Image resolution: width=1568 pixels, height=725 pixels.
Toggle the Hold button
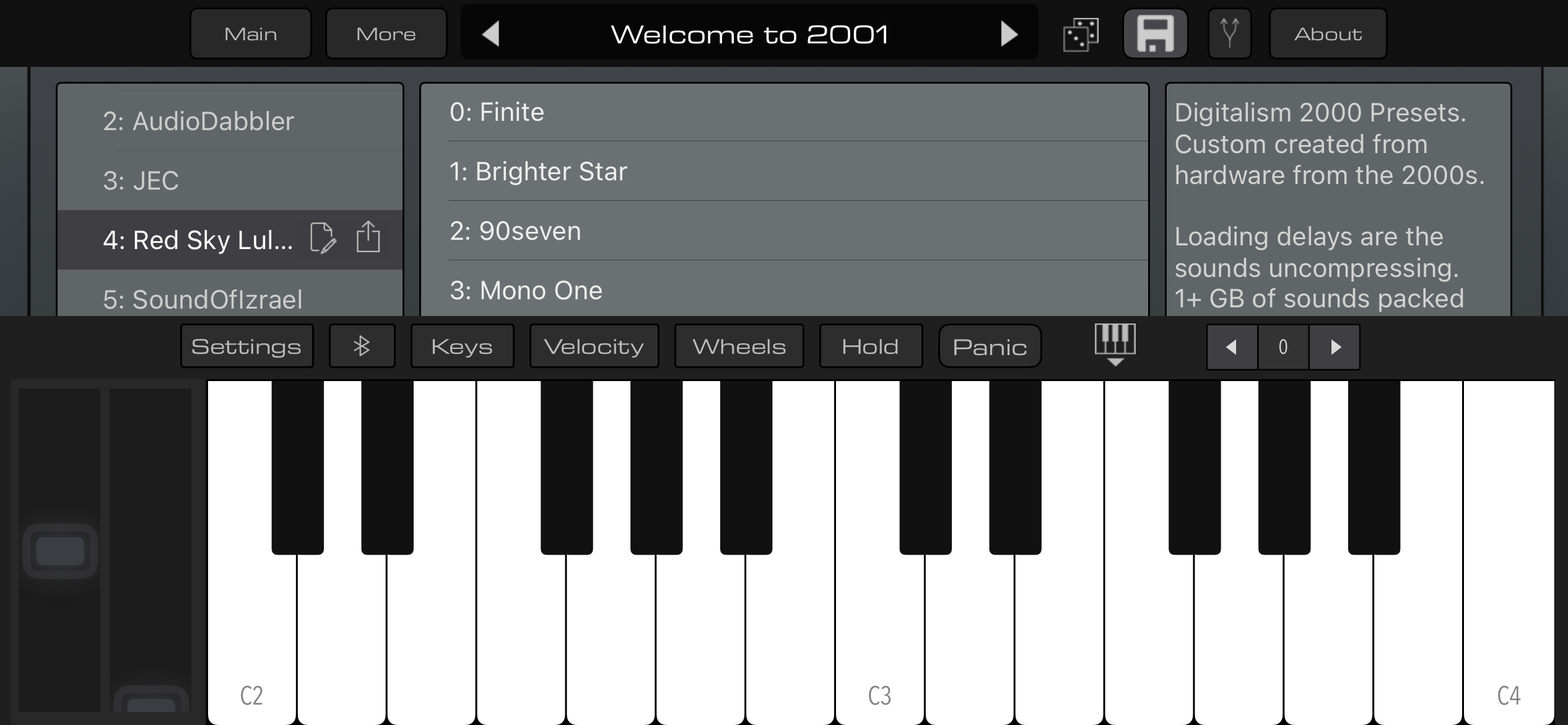click(870, 346)
